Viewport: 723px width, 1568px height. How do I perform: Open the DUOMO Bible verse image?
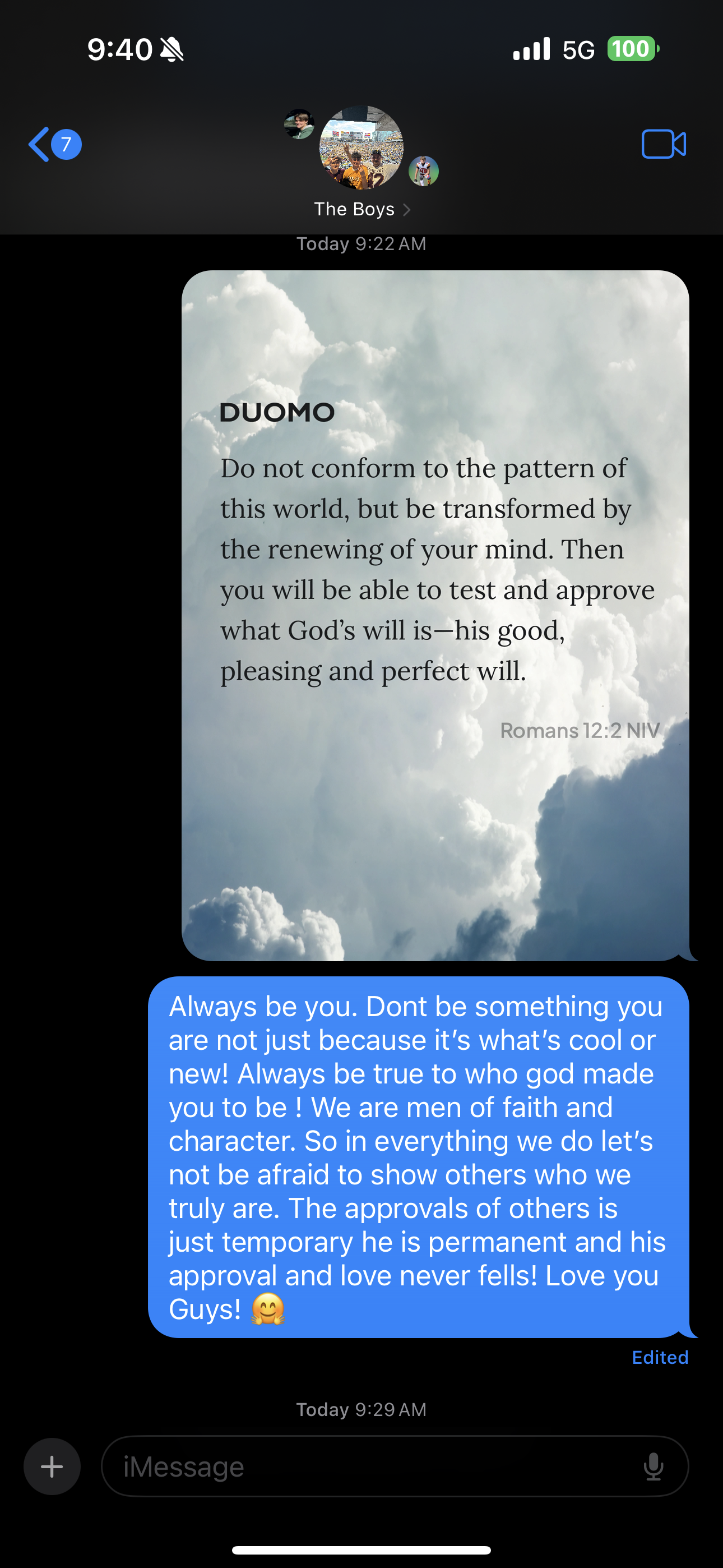pos(435,615)
